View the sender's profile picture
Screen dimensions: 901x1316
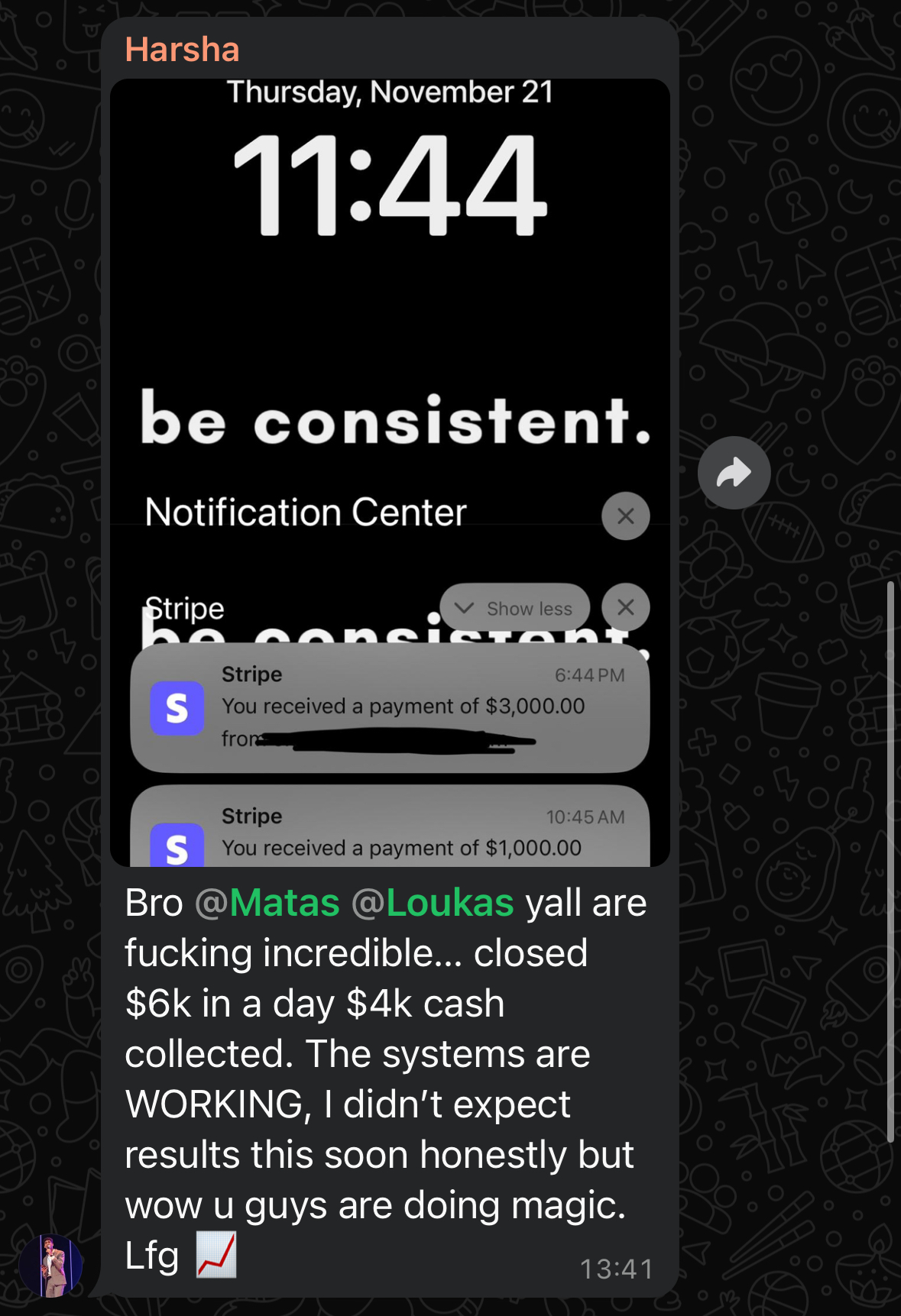[x=51, y=1266]
